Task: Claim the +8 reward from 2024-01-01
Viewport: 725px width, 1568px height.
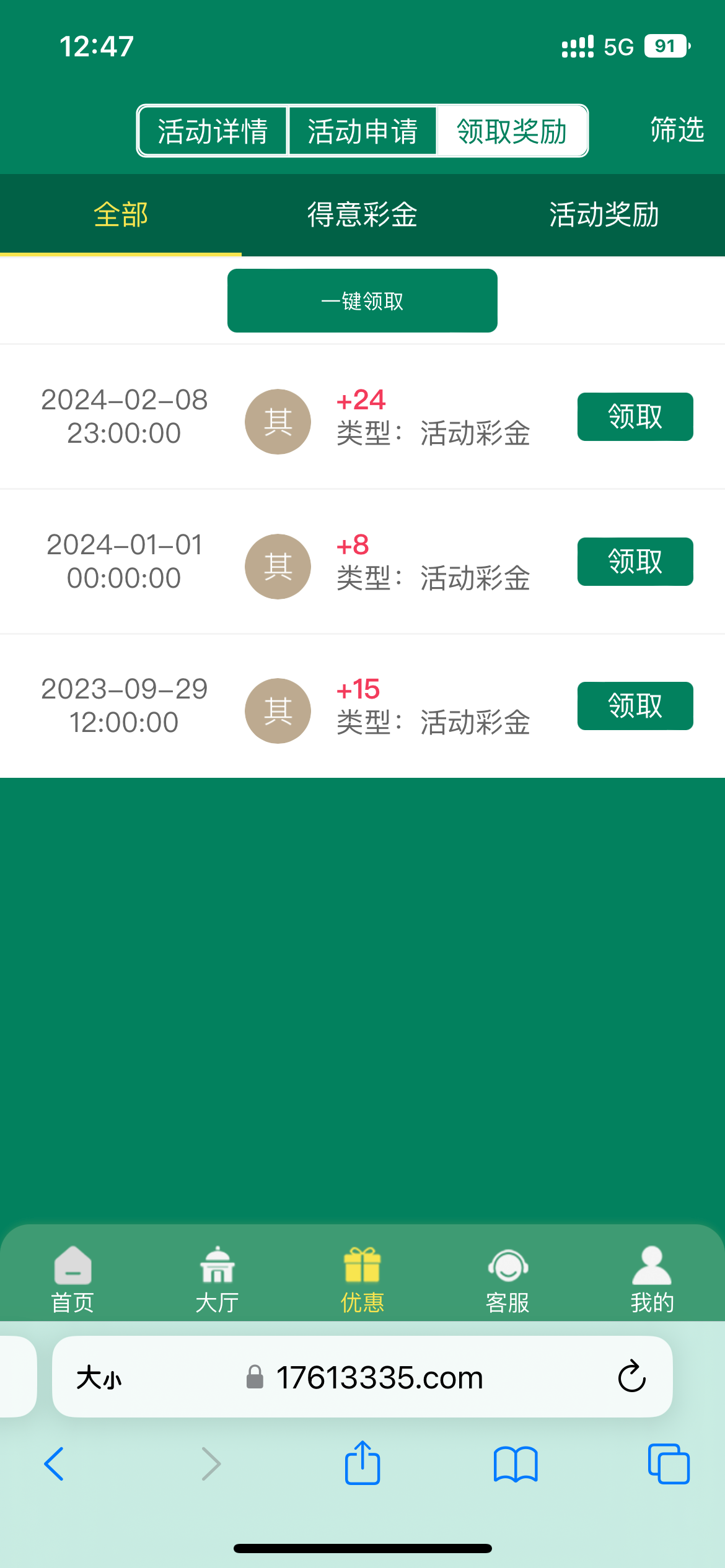Action: coord(635,562)
